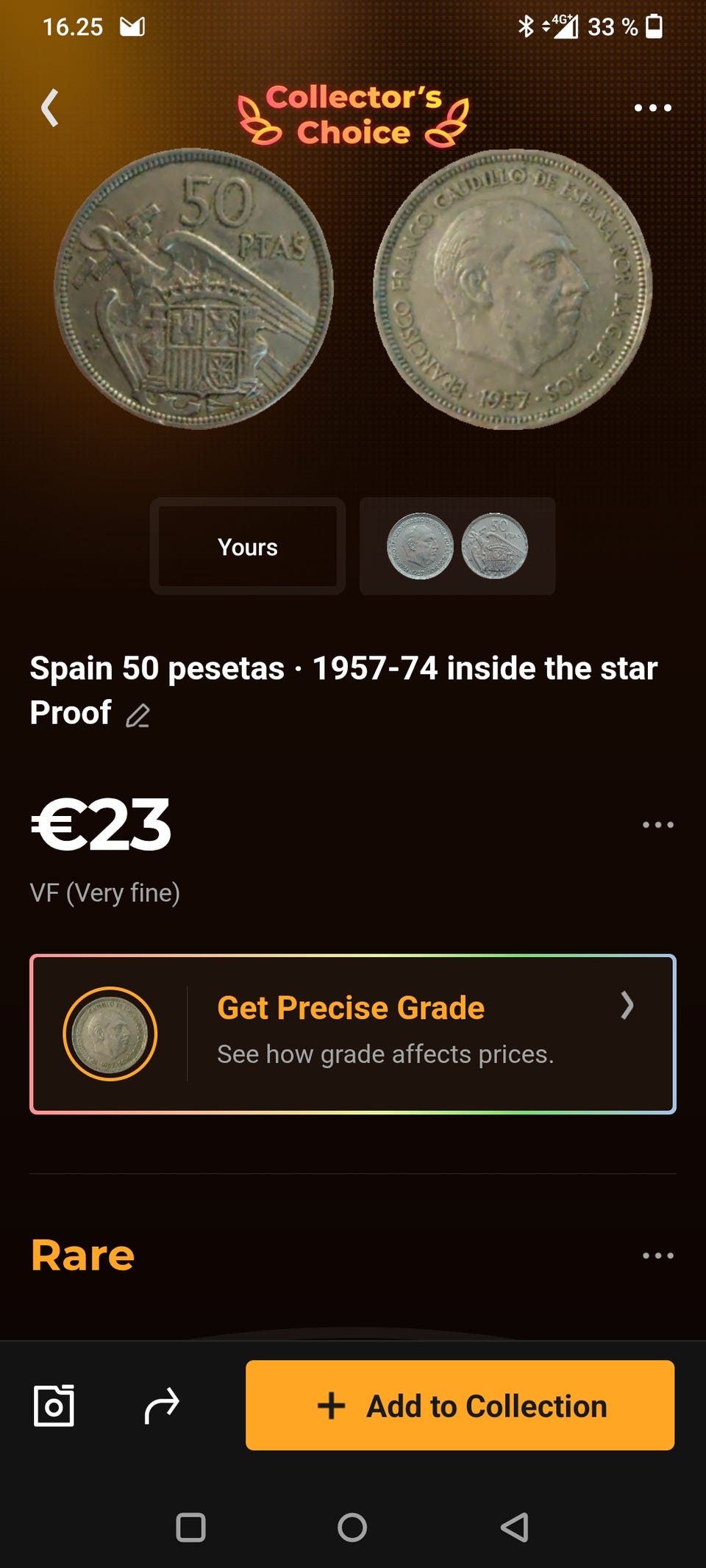Open recent apps from the navigation bar
Viewport: 706px width, 1568px height.
(x=190, y=1528)
